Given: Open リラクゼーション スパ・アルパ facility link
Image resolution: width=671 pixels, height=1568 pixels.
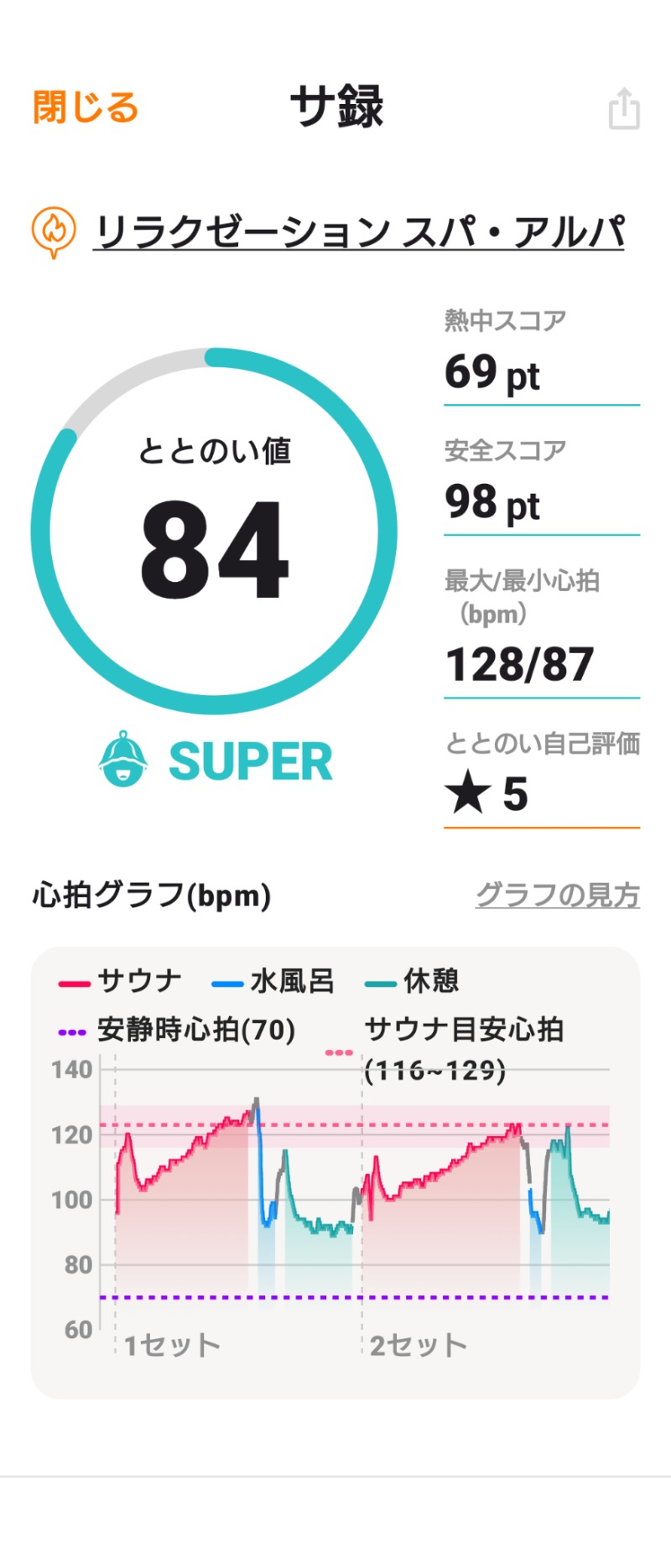Looking at the screenshot, I should click(359, 232).
